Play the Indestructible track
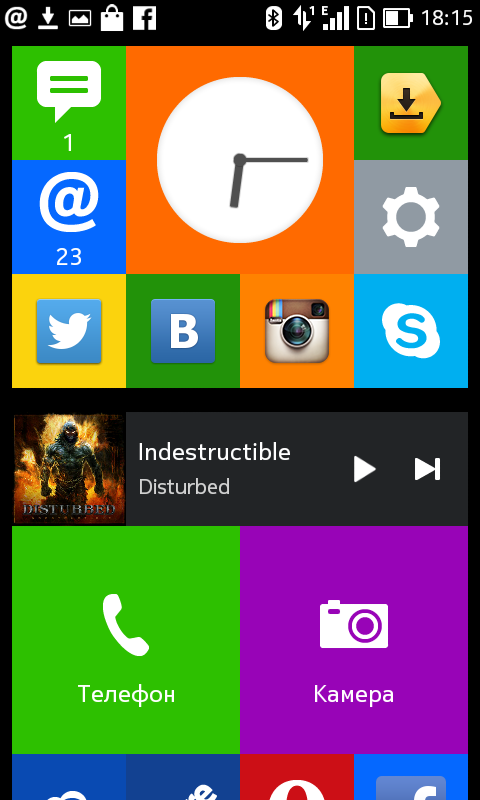480x800 pixels. coord(364,469)
